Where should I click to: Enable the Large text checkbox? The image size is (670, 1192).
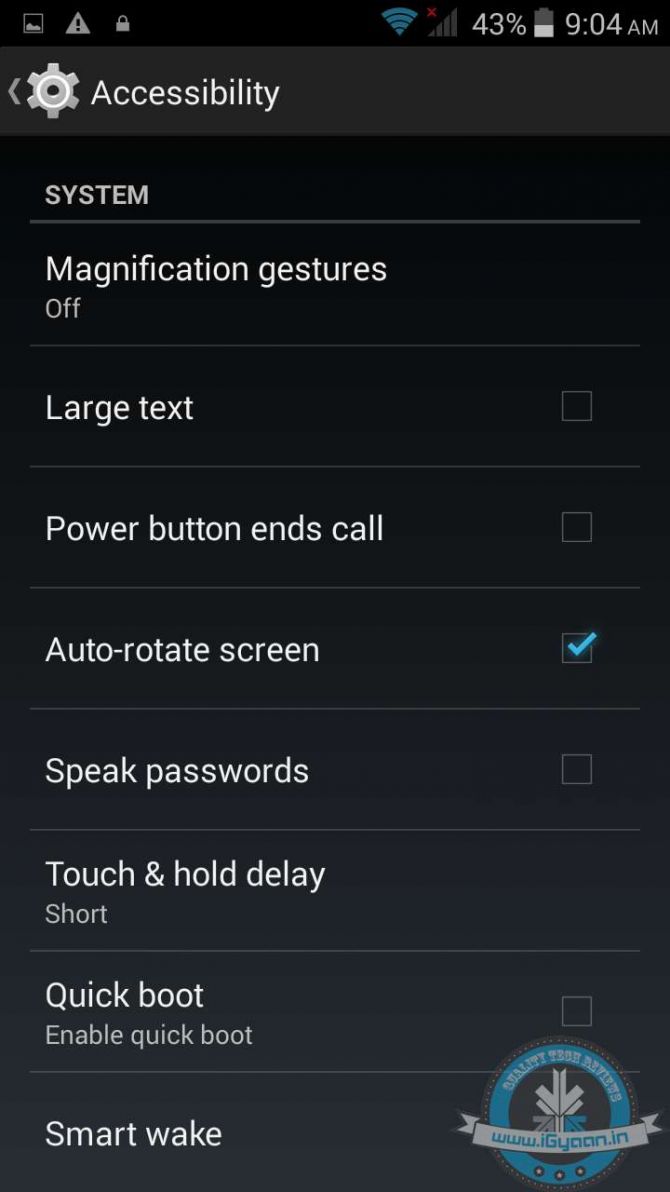576,407
